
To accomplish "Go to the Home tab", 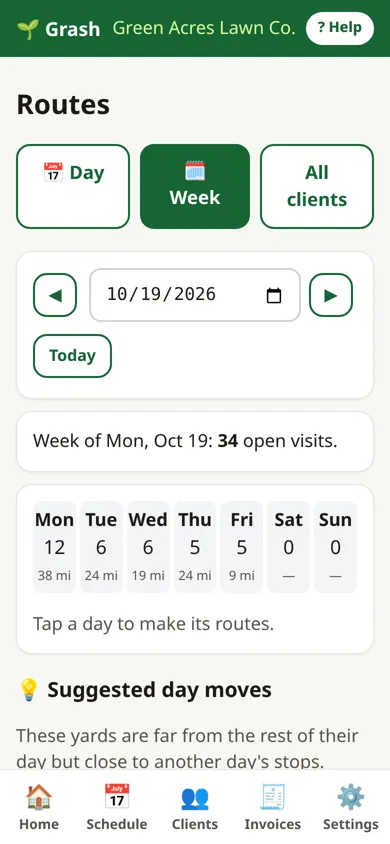I will pyautogui.click(x=39, y=807).
